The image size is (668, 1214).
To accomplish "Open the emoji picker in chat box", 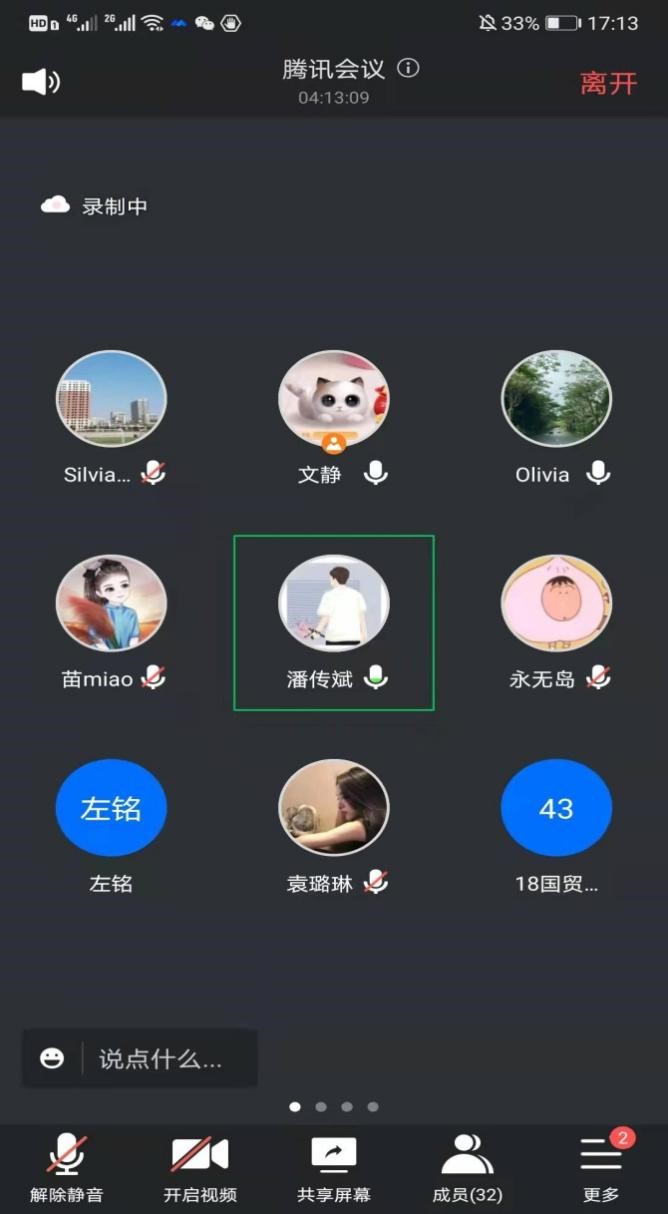I will click(x=52, y=1059).
